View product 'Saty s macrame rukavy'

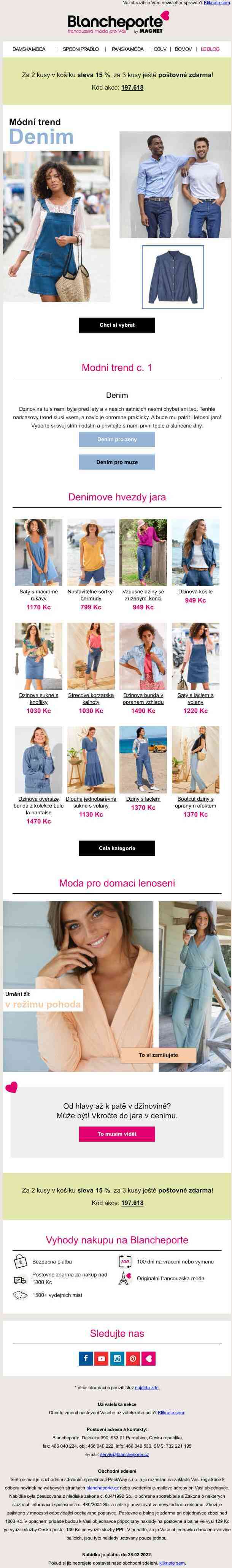tap(38, 595)
